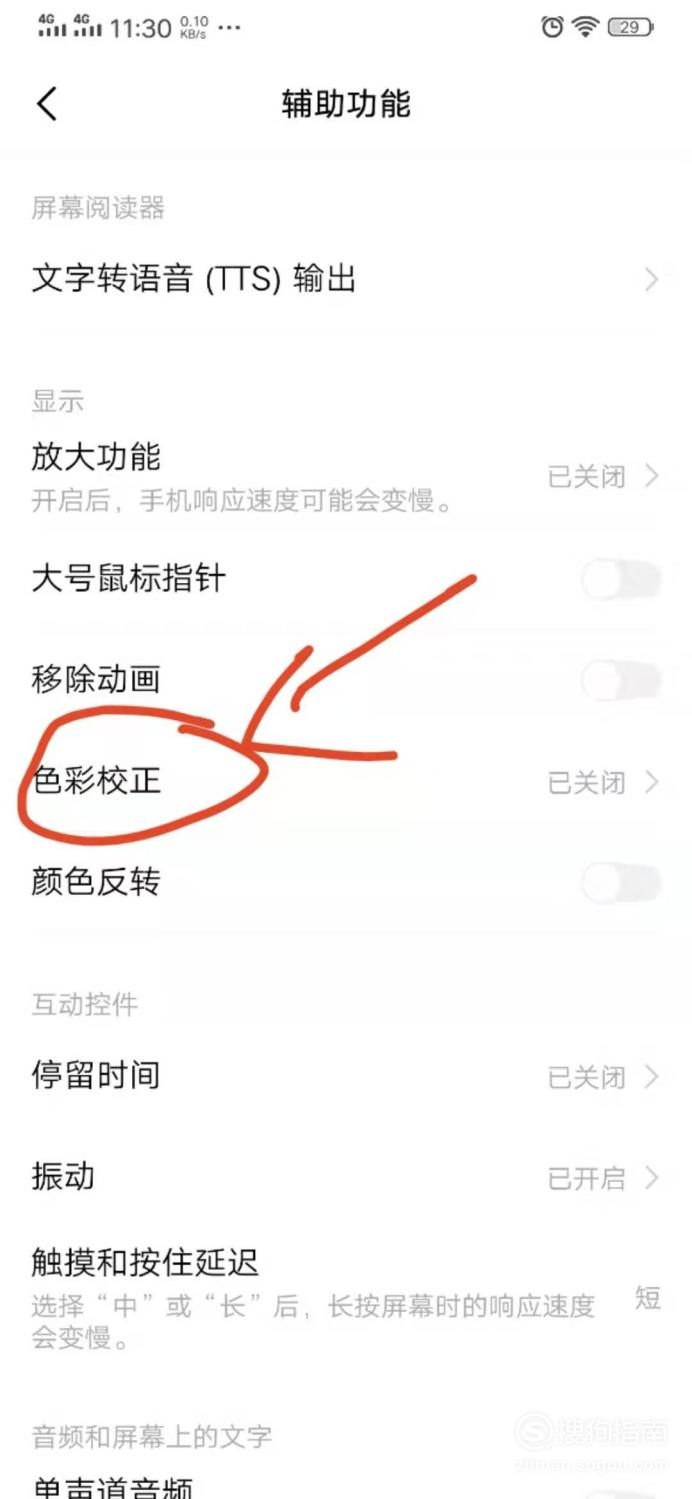Open 放大功能 settings

click(346, 477)
